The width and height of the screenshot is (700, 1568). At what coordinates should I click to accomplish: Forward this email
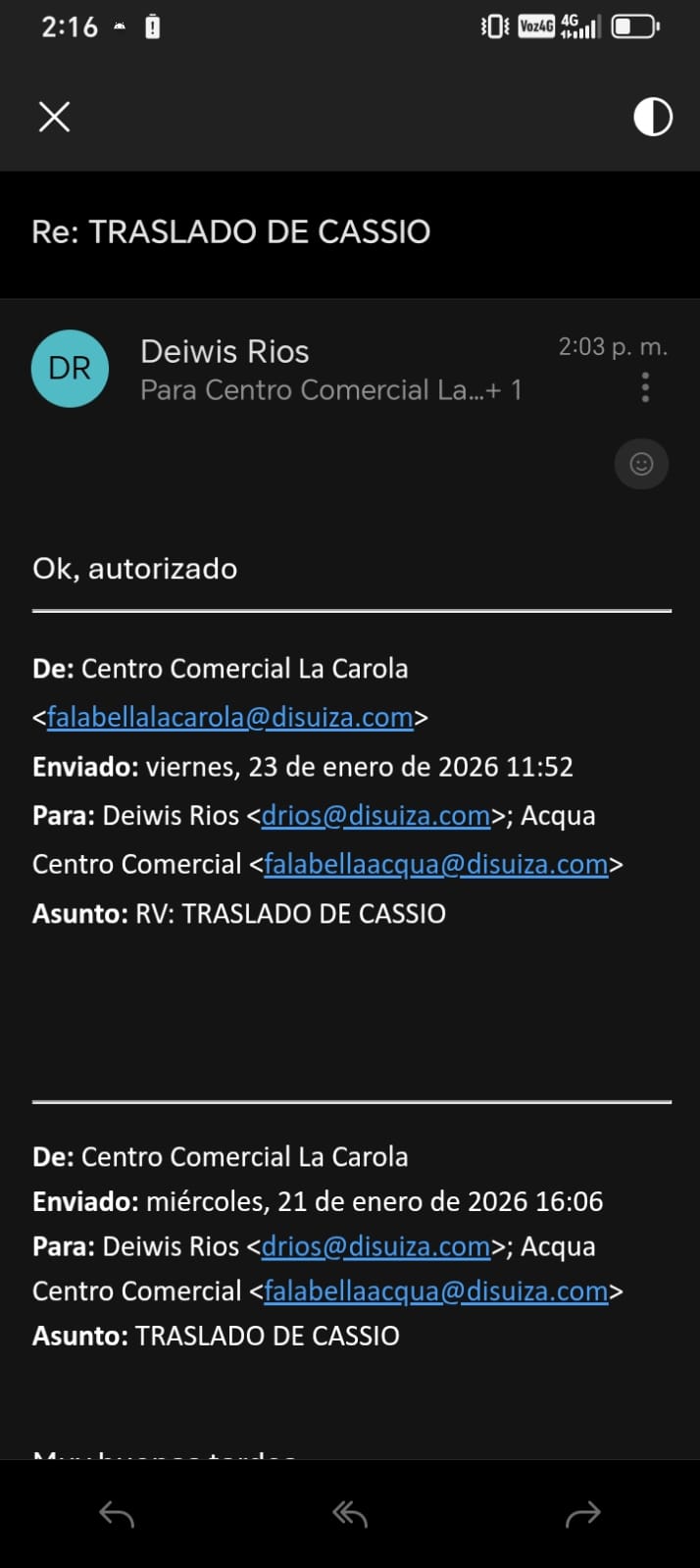[x=582, y=1514]
